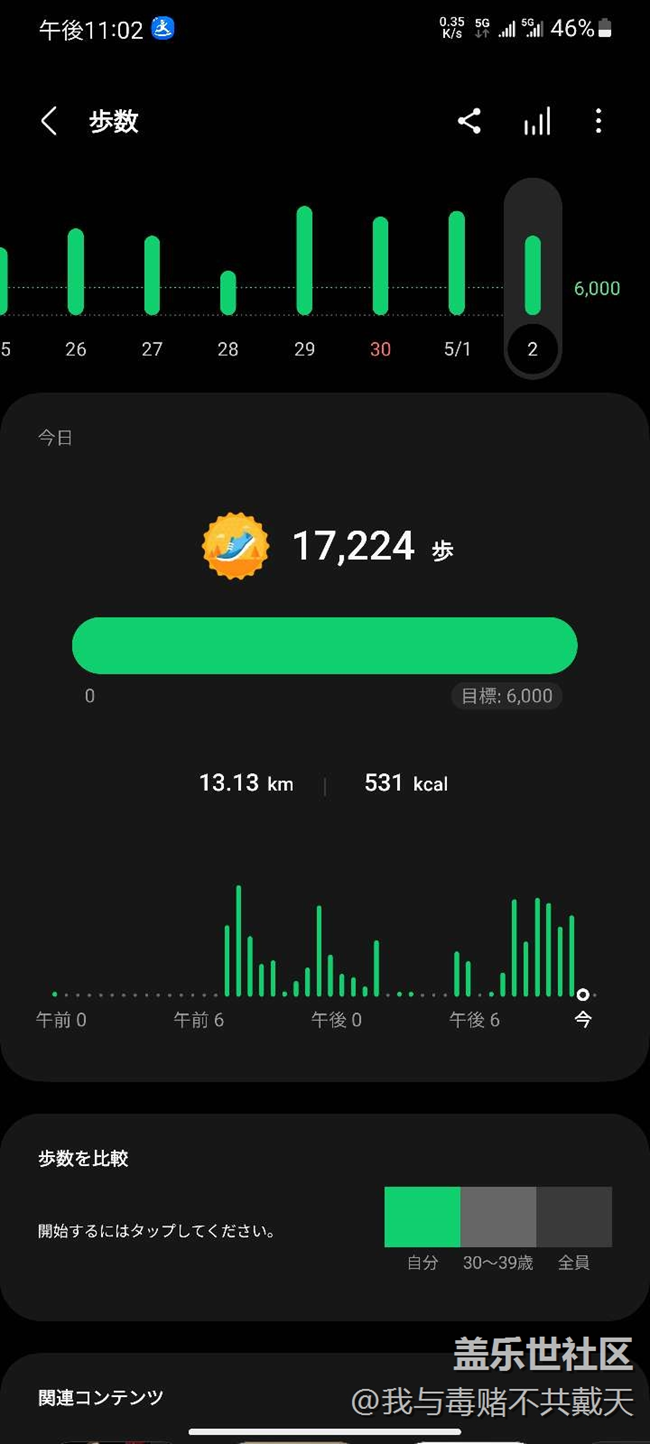
Task: Select the step bar for day 26
Action: (76, 272)
